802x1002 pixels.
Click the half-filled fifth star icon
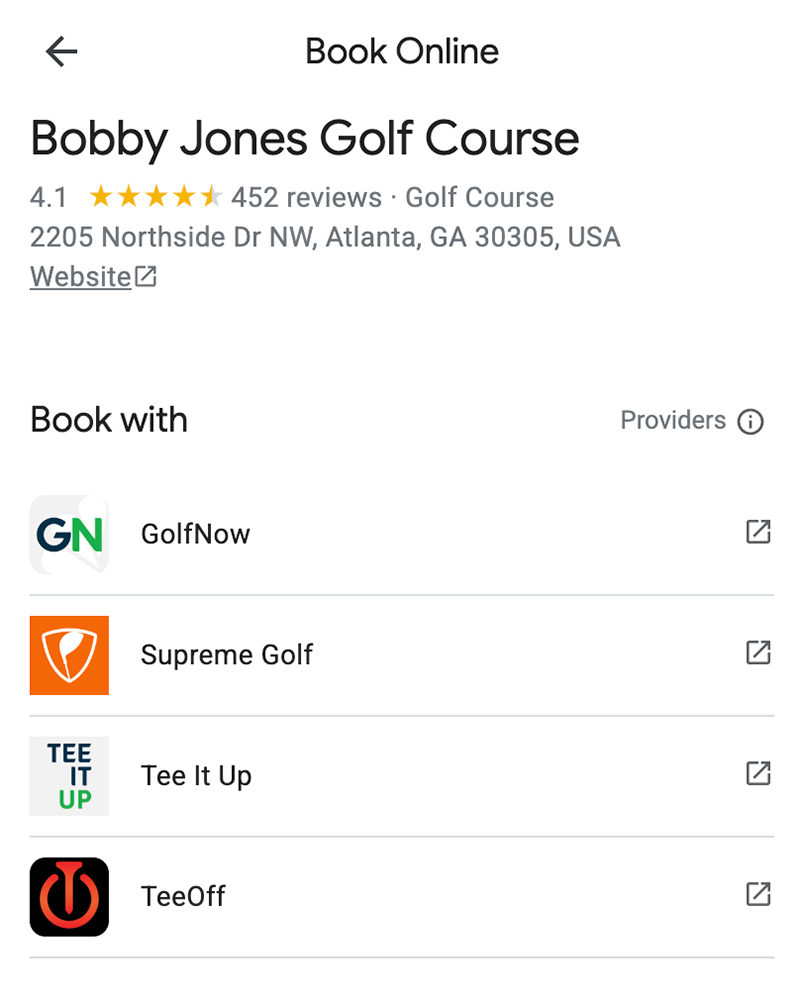[x=213, y=196]
